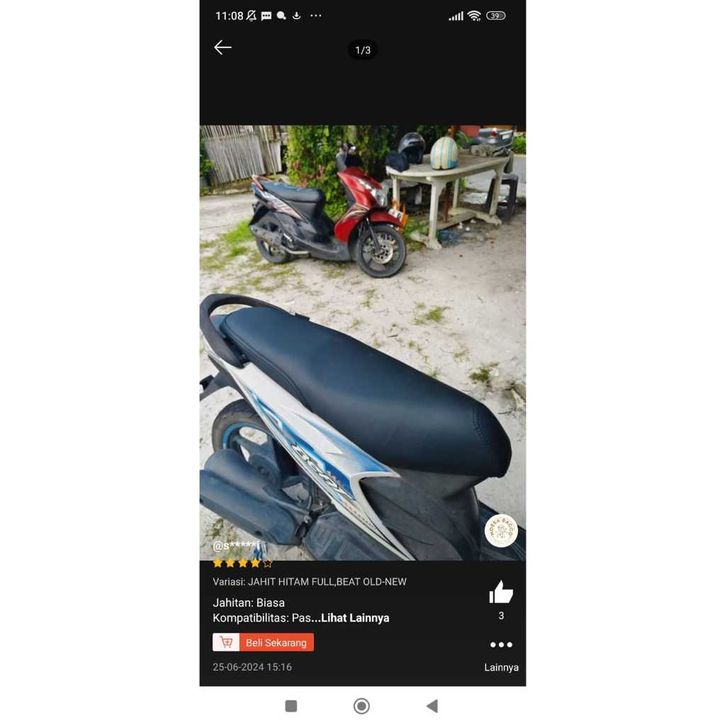Go back using the top arrow

tap(223, 47)
